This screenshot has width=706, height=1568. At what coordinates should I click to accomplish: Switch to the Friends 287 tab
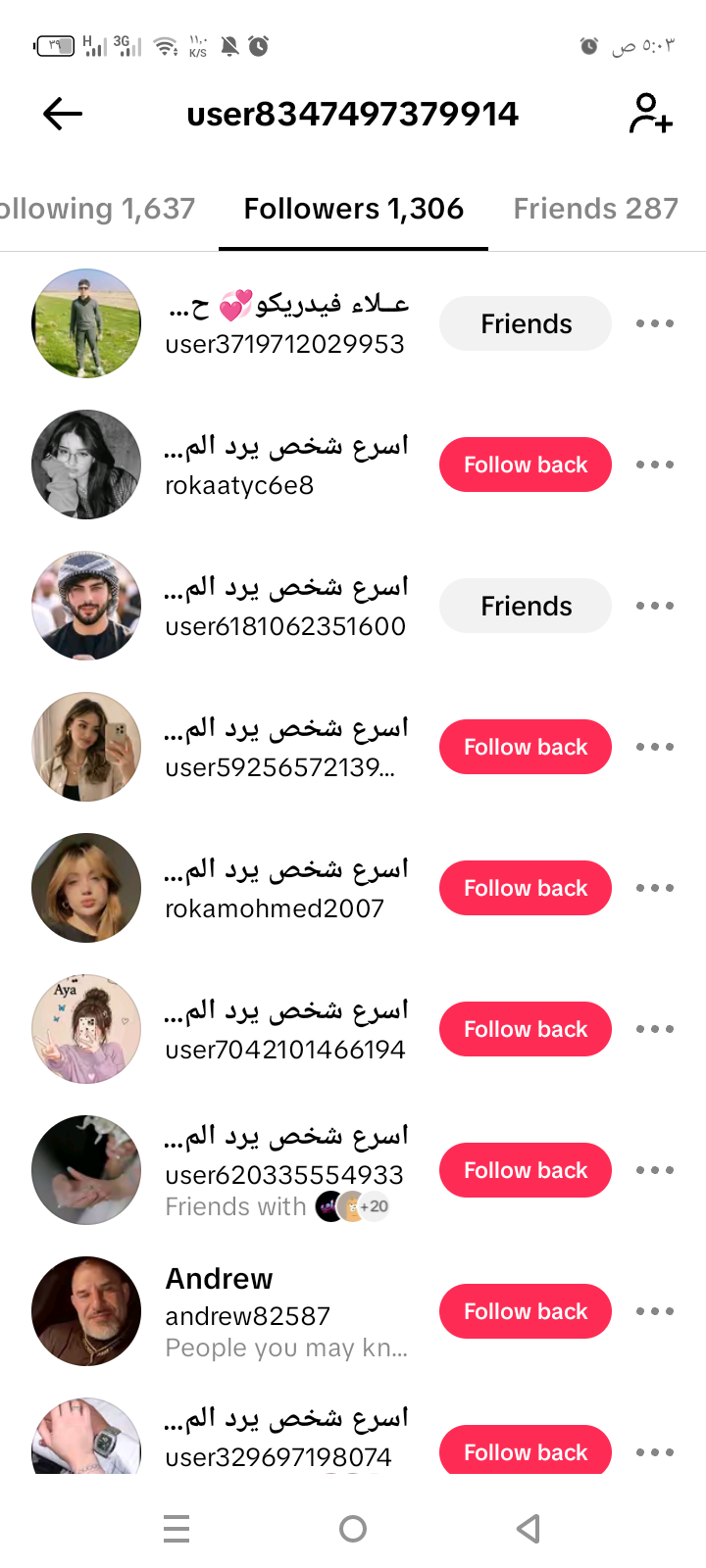(596, 209)
